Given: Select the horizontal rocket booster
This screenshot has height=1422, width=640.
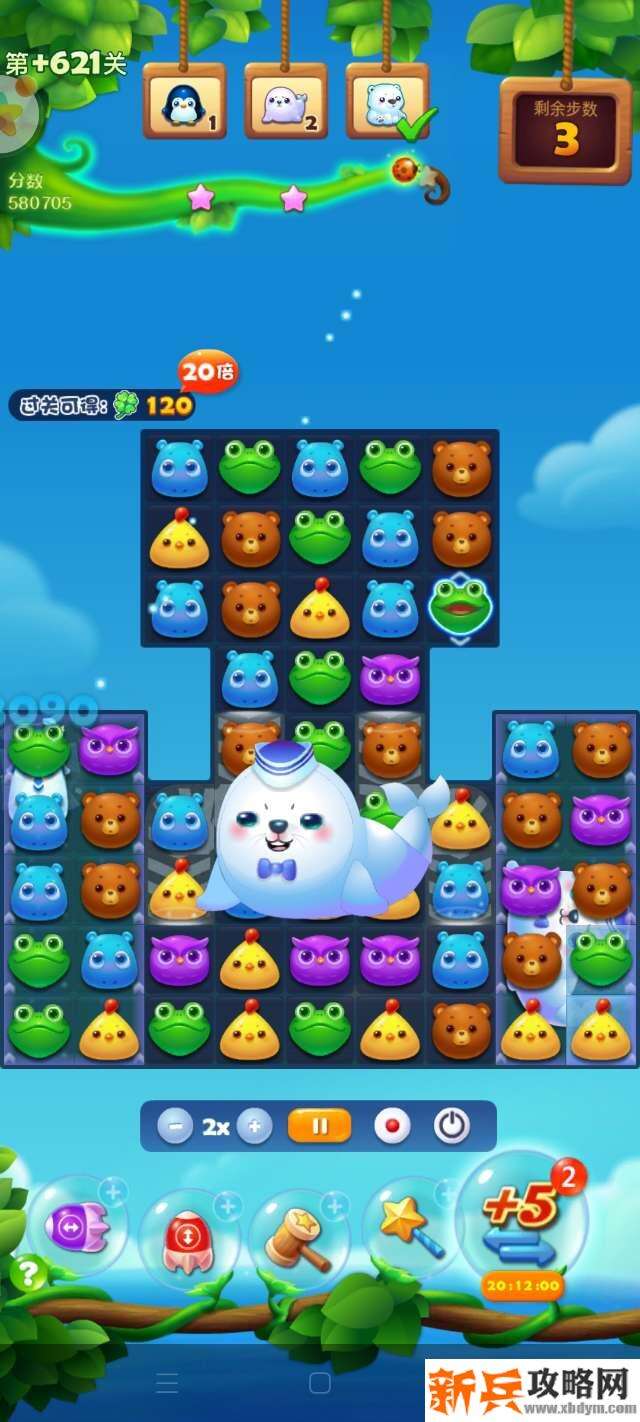Looking at the screenshot, I should click(77, 1225).
